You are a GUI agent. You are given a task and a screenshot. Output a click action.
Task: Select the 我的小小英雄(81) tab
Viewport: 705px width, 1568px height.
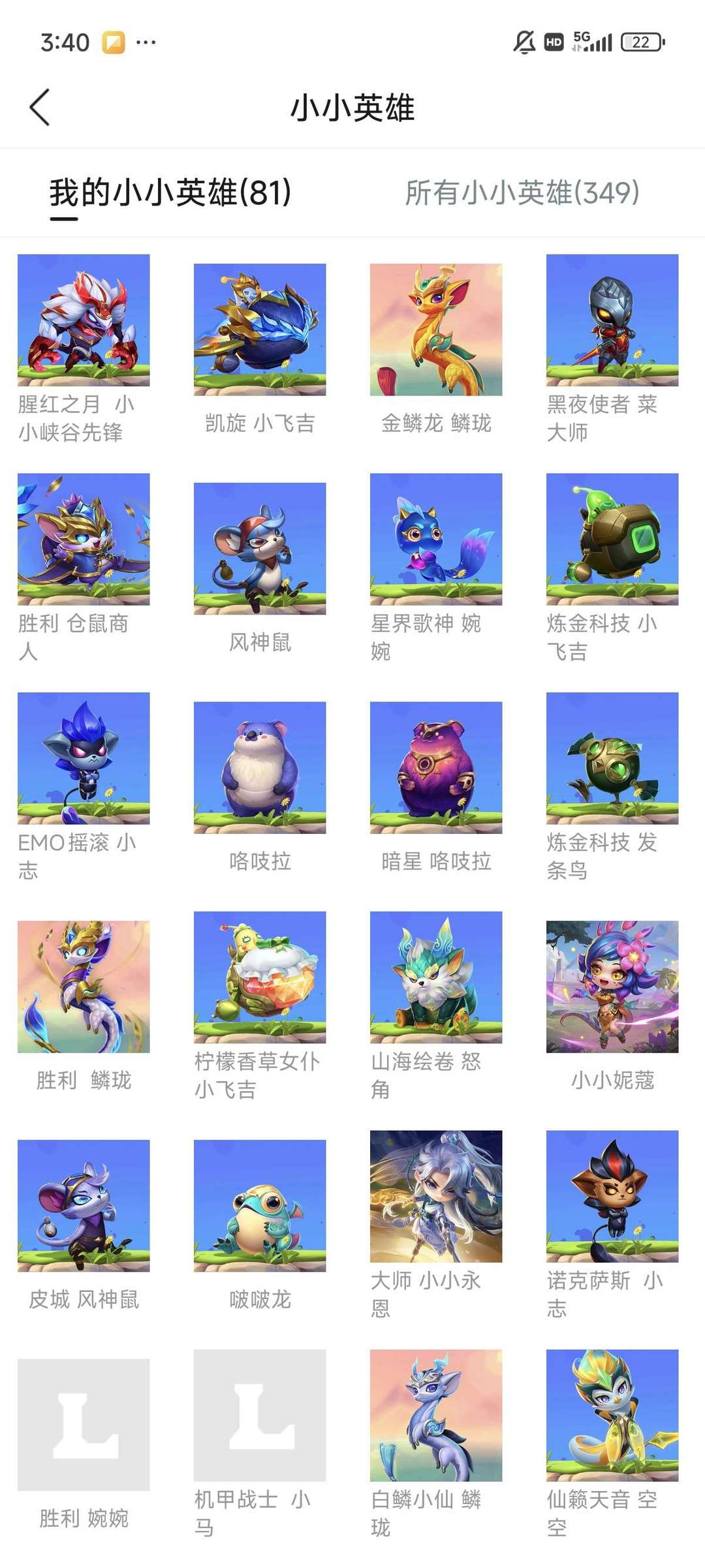[x=170, y=192]
